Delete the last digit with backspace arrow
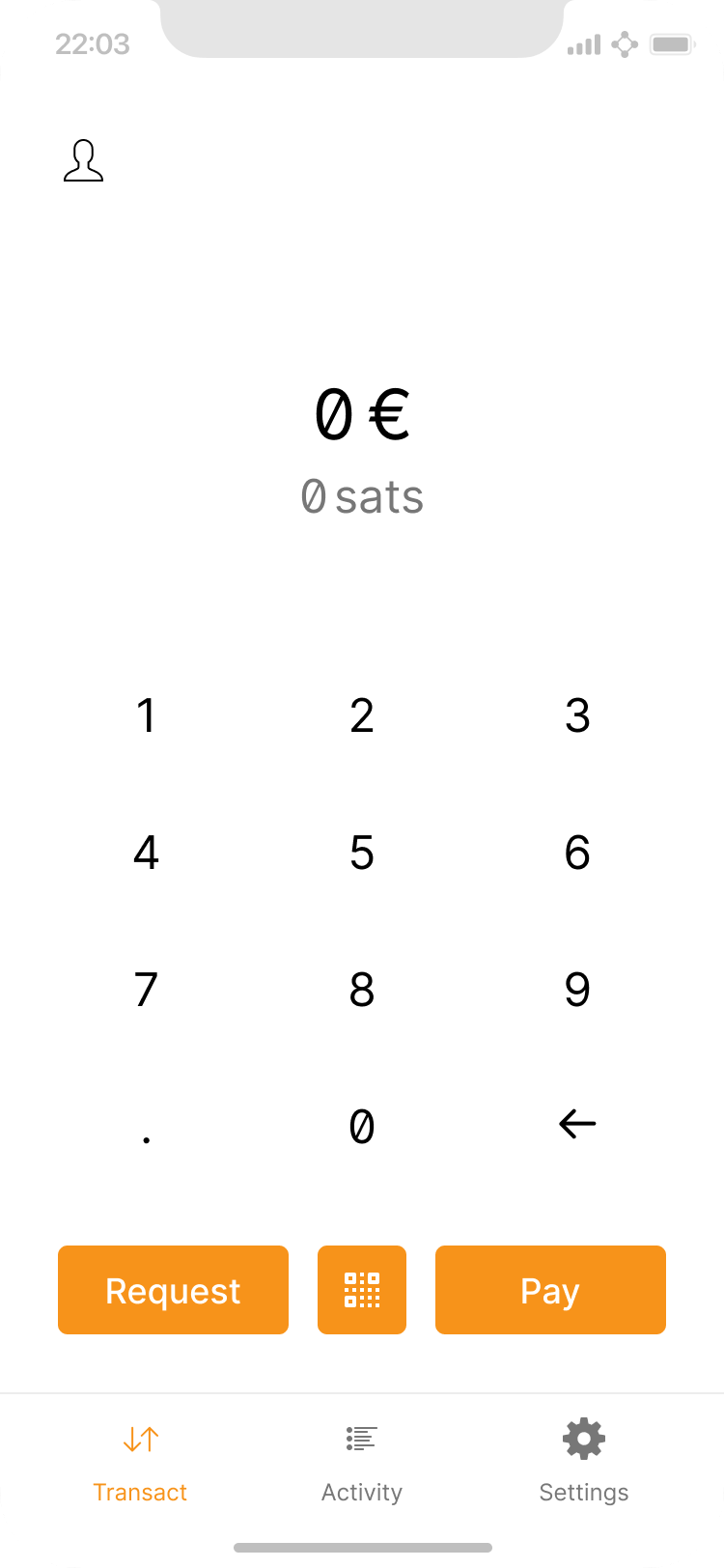 pyautogui.click(x=577, y=1124)
